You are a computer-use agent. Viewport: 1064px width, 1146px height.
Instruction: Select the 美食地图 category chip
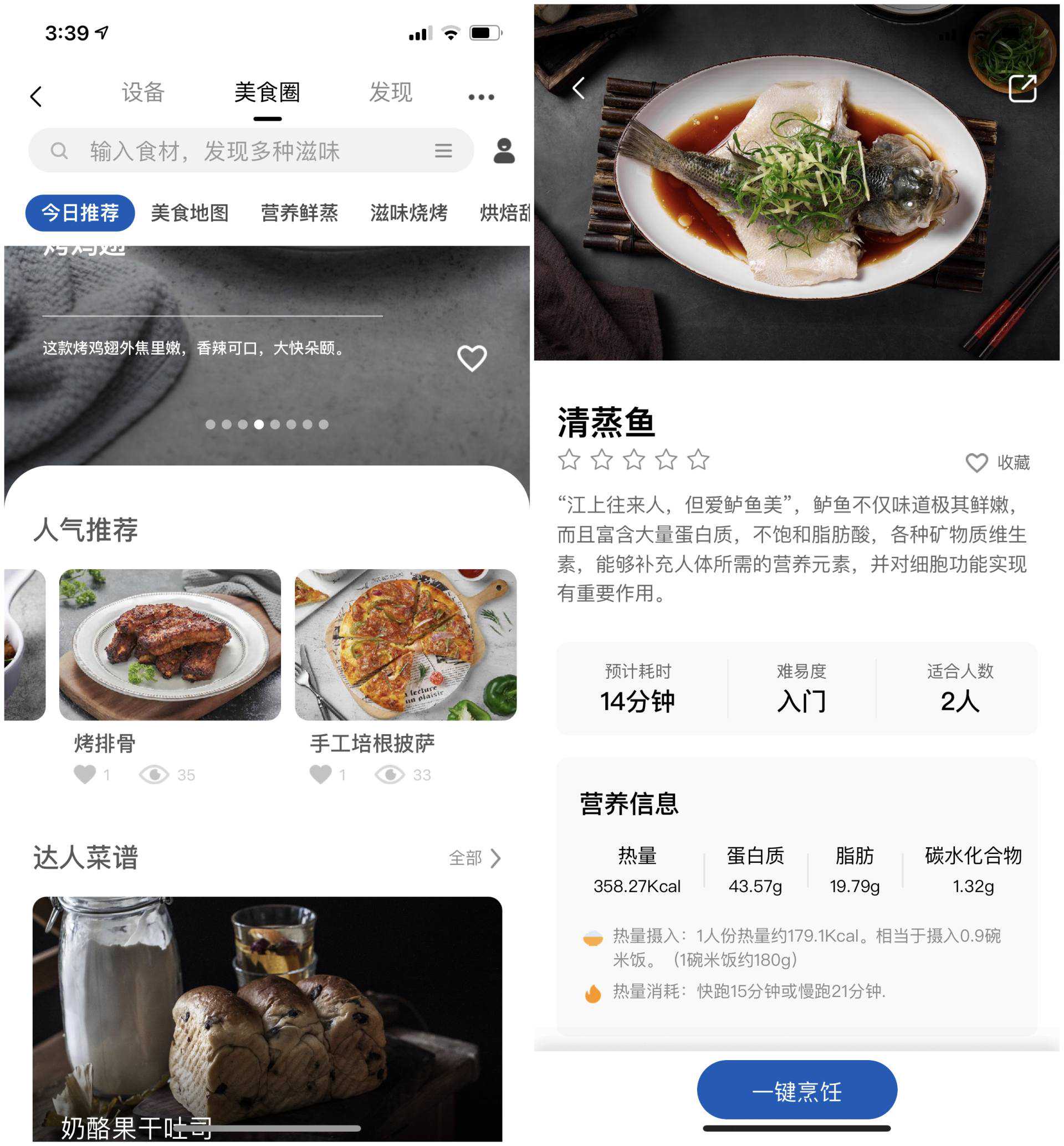tap(190, 212)
